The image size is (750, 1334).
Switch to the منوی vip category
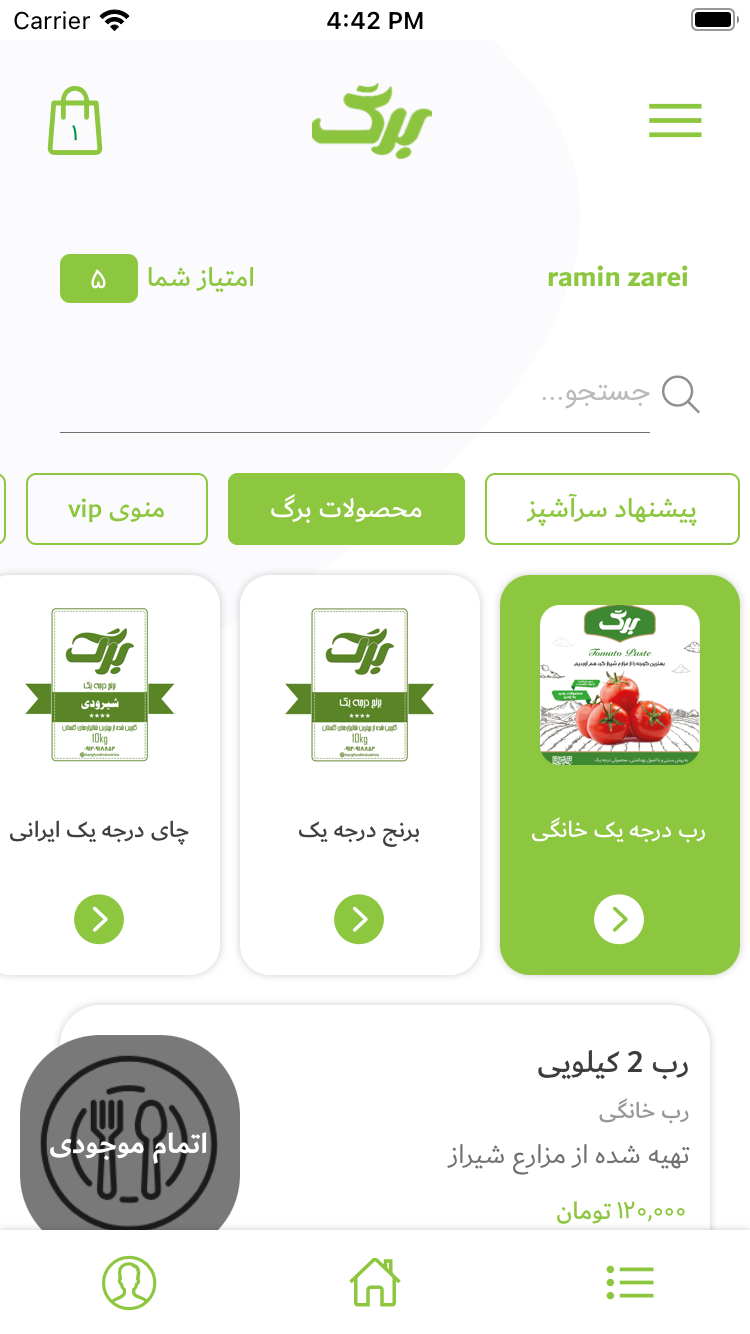click(117, 509)
